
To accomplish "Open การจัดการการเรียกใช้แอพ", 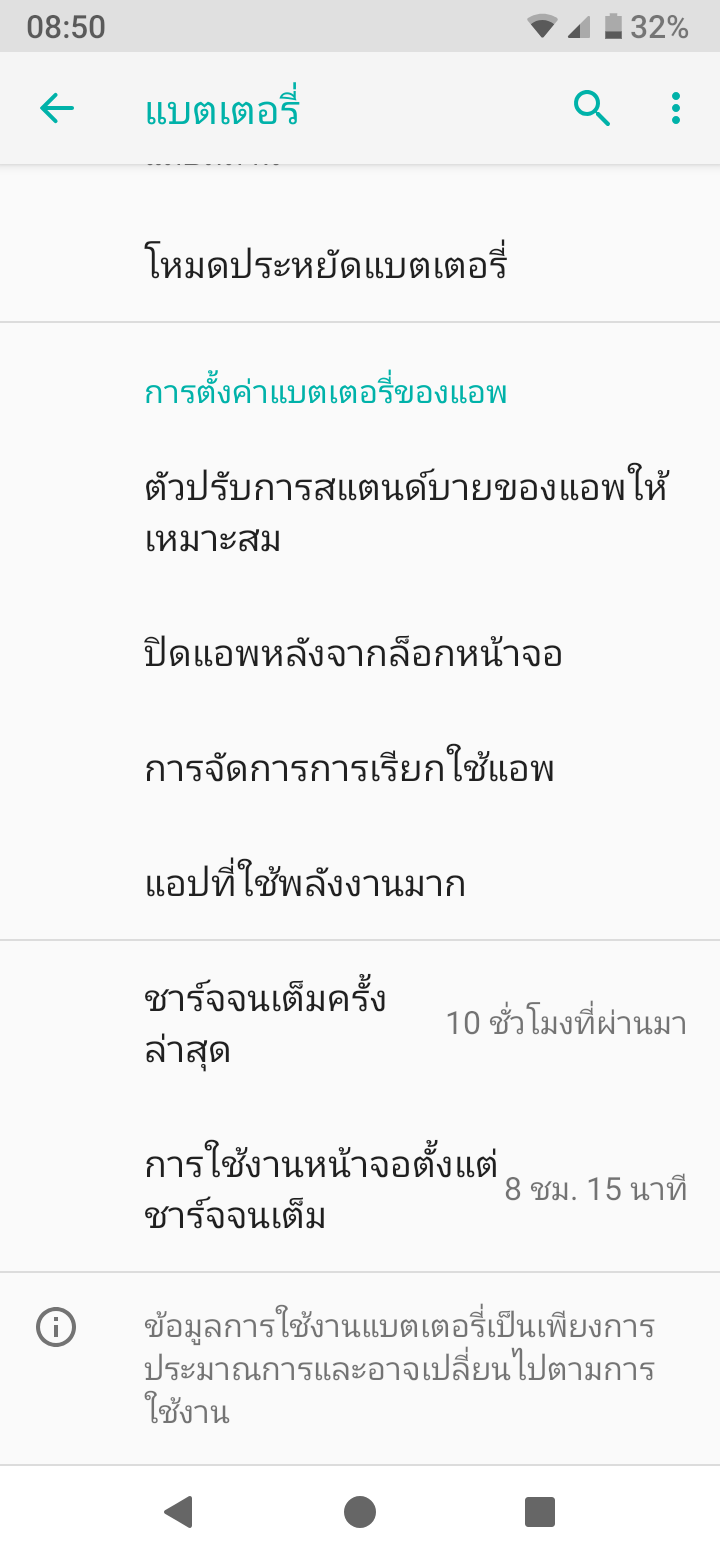I will (360, 769).
